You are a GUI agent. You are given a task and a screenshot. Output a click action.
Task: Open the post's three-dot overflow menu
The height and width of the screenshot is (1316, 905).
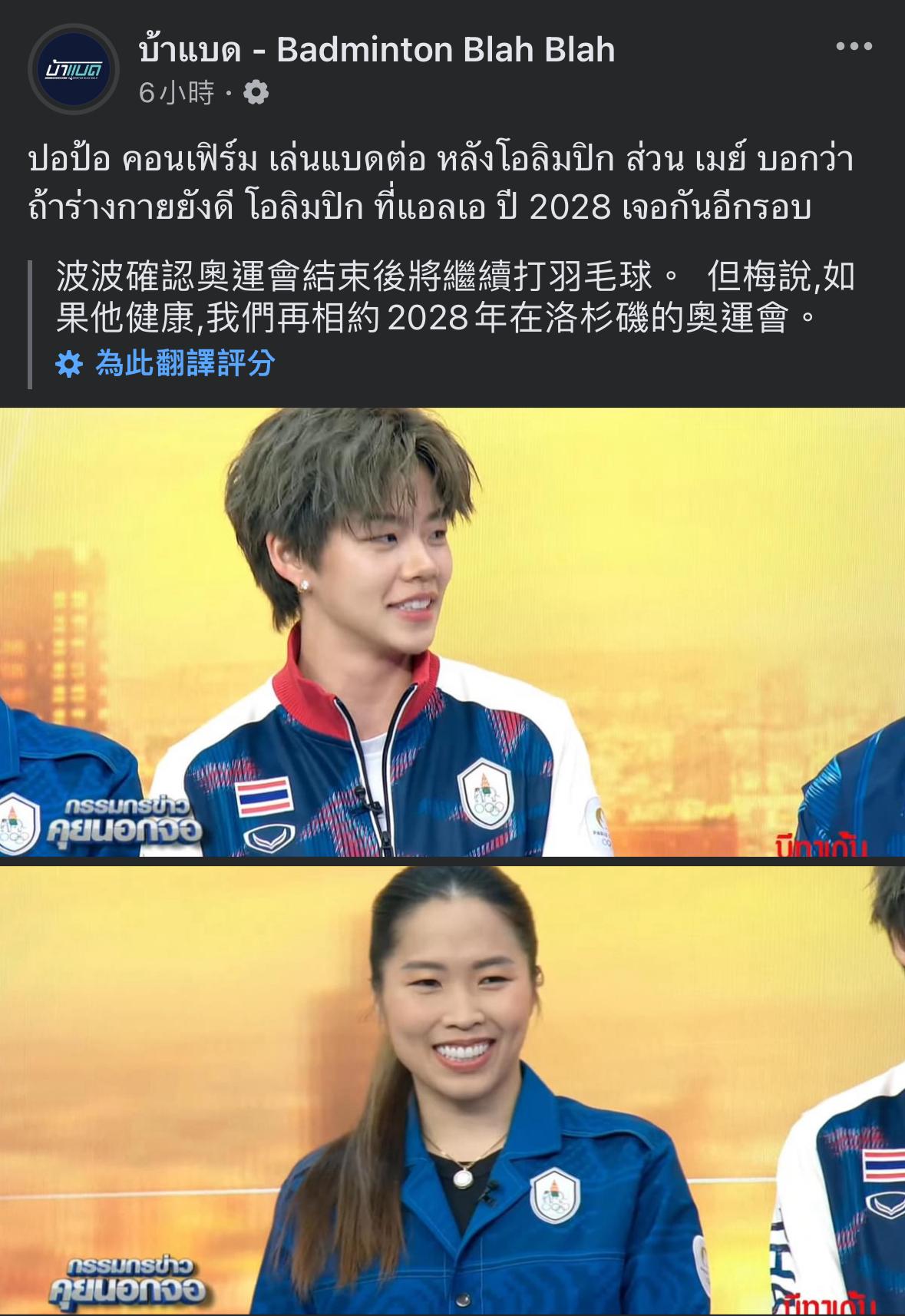pyautogui.click(x=854, y=47)
